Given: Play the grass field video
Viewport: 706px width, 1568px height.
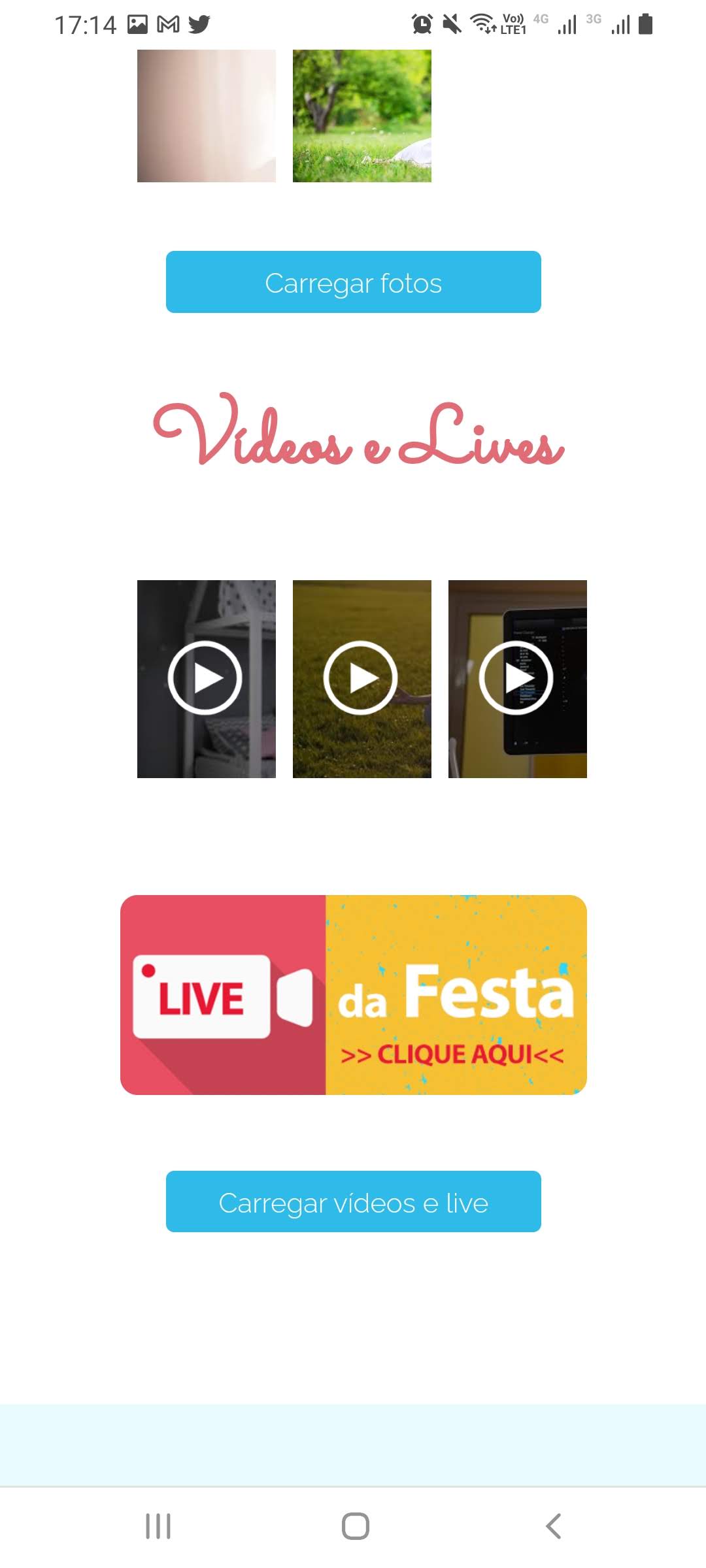Looking at the screenshot, I should (x=361, y=678).
